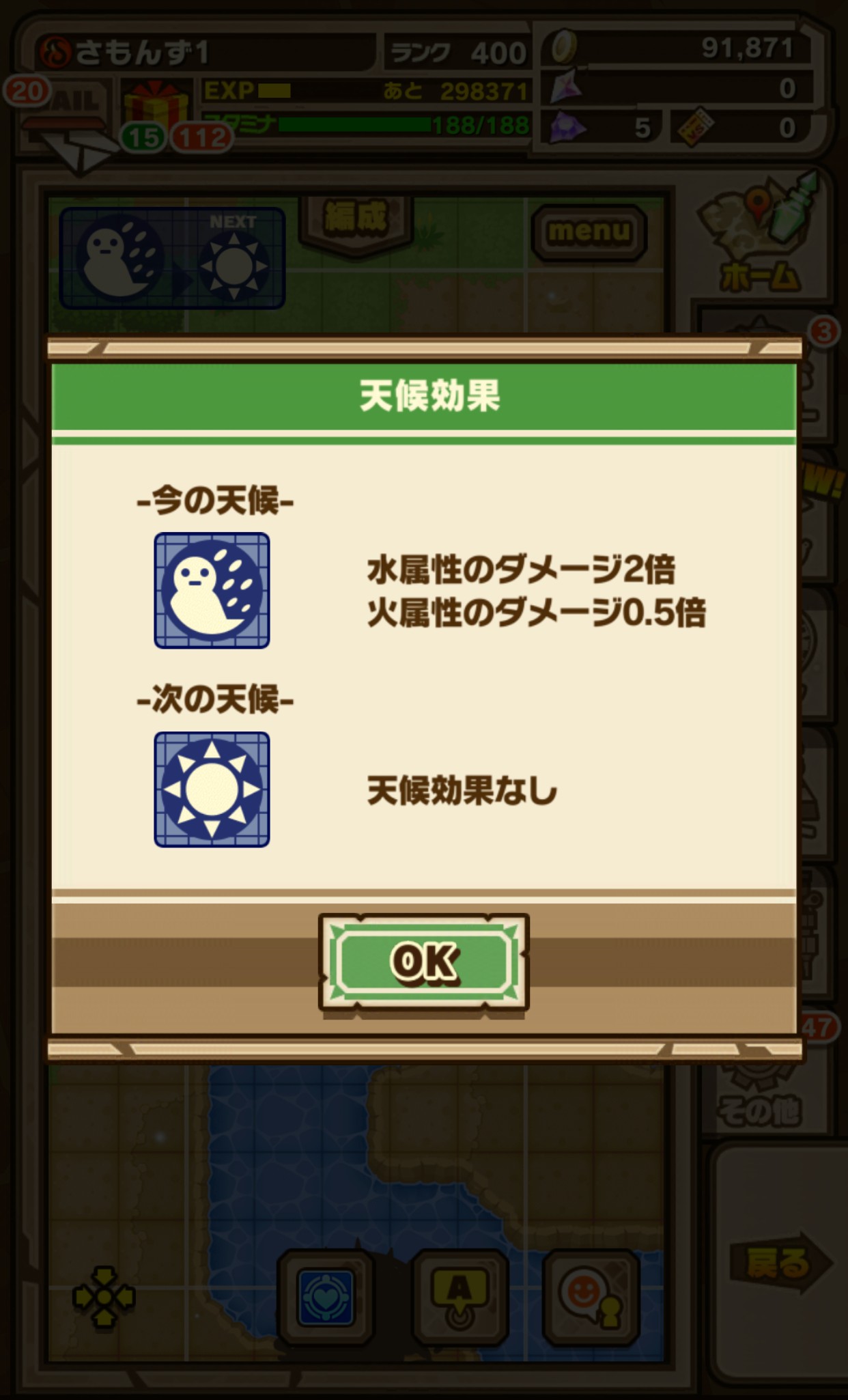Confirm the weather effect dialog with OK

[x=423, y=962]
